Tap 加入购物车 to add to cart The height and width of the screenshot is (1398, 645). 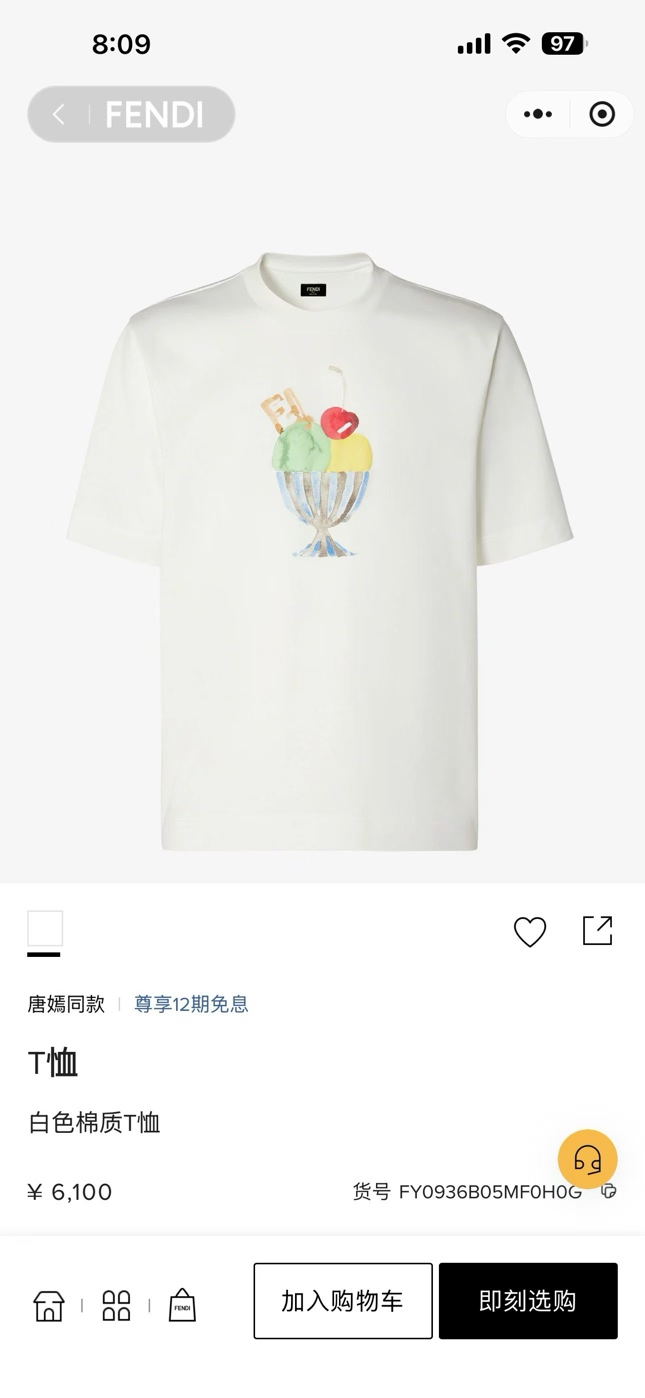(343, 1301)
